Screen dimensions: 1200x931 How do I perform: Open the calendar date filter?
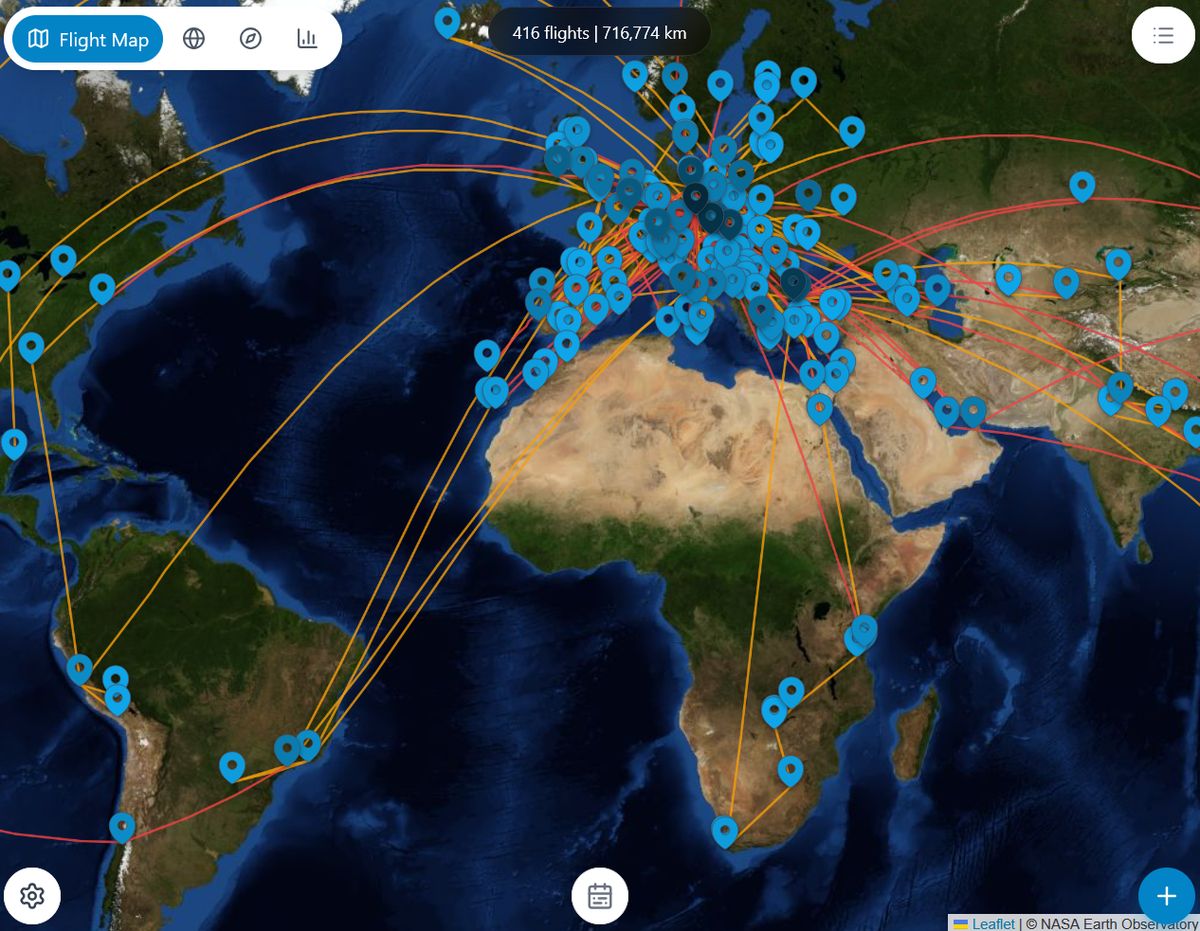[600, 895]
